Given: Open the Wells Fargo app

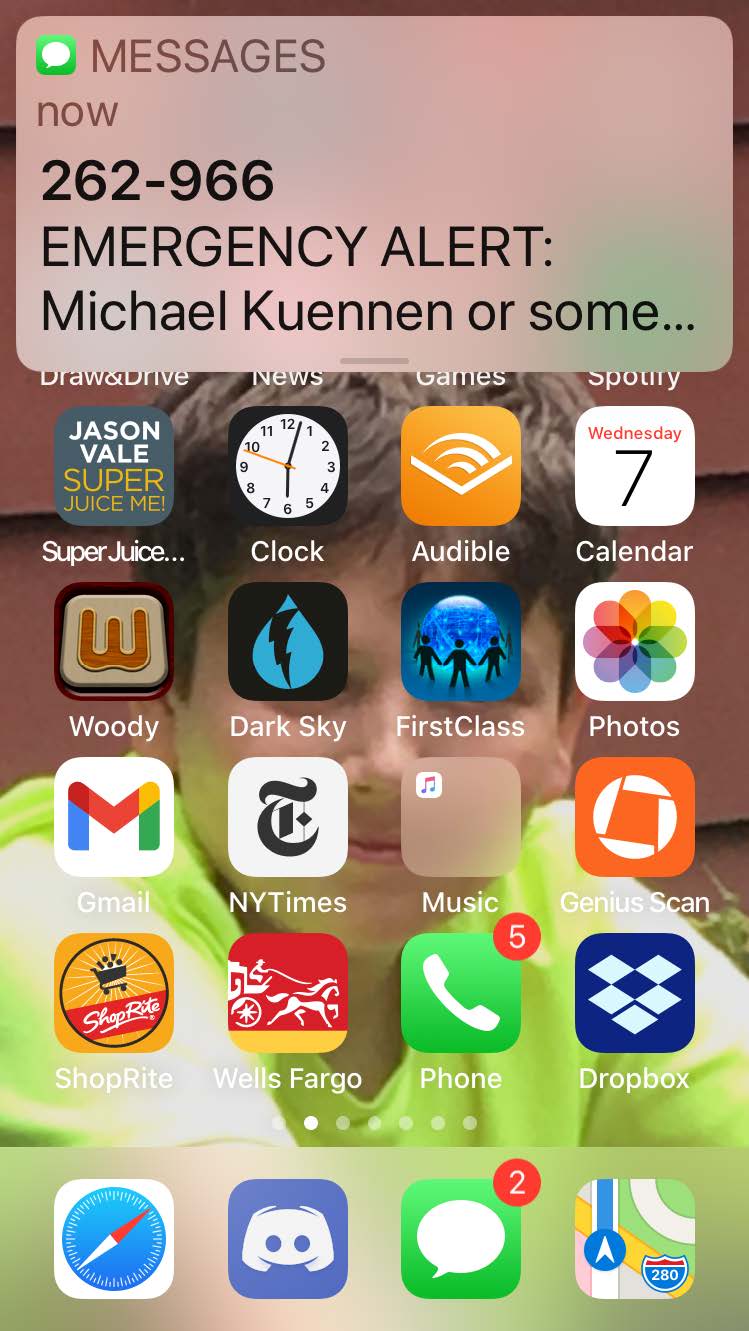Looking at the screenshot, I should (288, 993).
